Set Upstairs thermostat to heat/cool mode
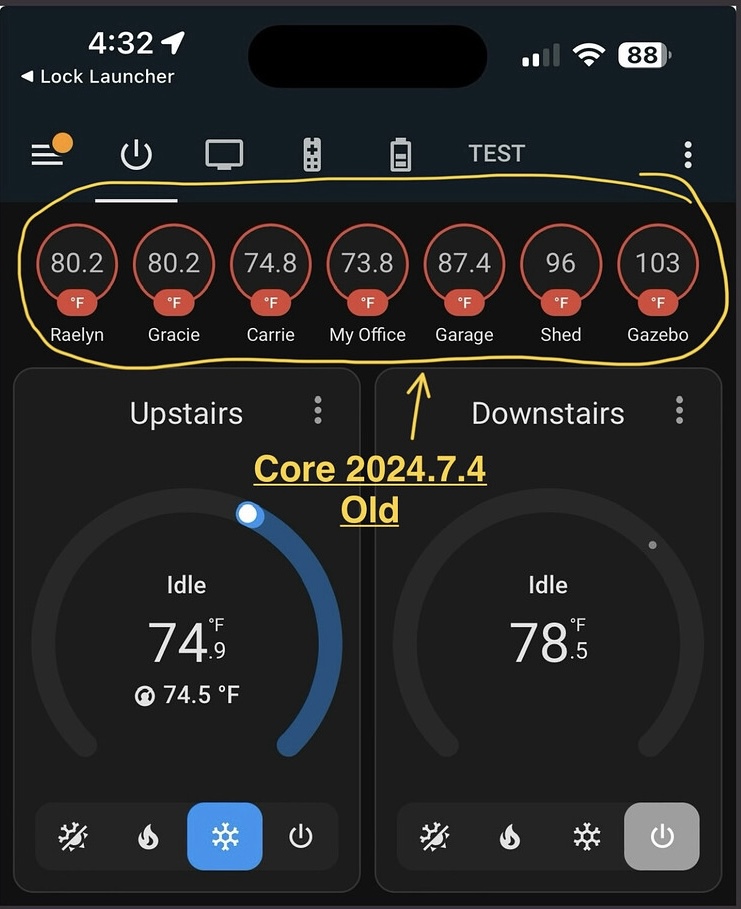 point(73,837)
